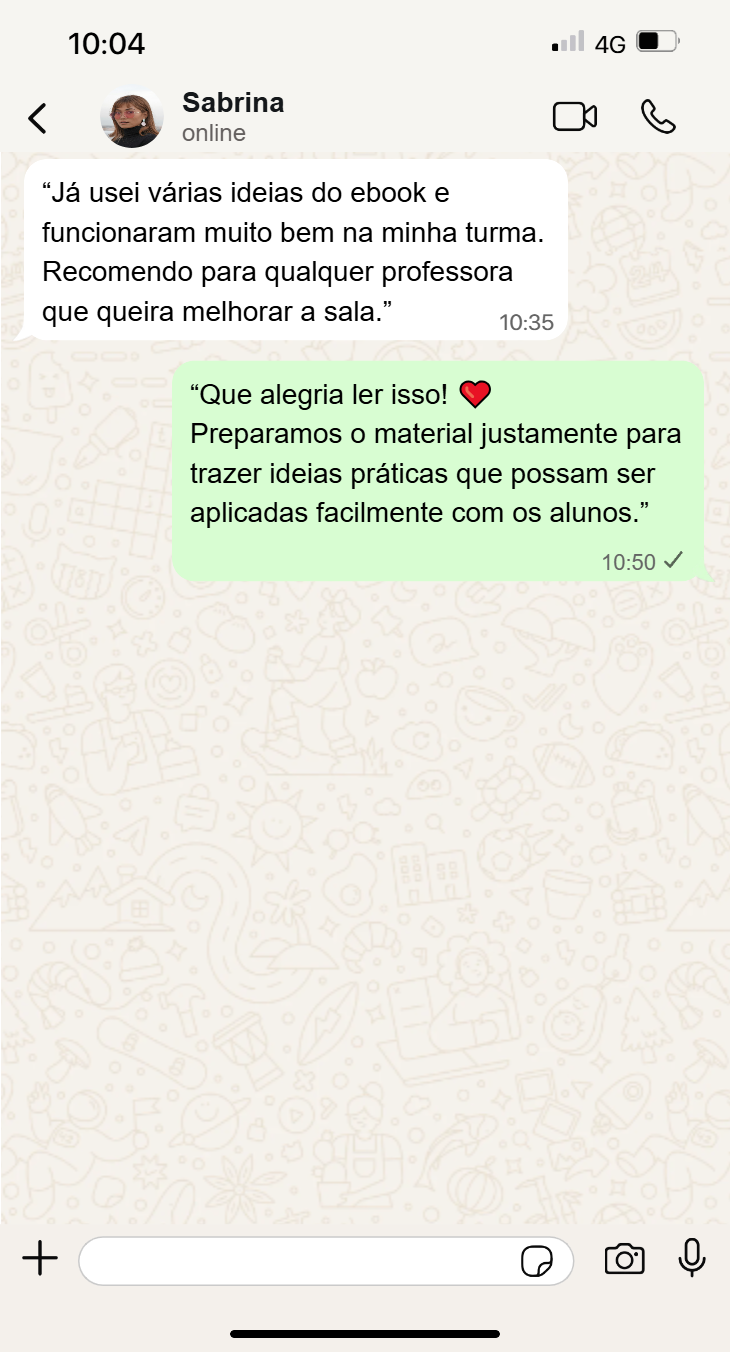Image resolution: width=730 pixels, height=1352 pixels.
Task: Open Sabrina's contact info
Action: click(233, 117)
